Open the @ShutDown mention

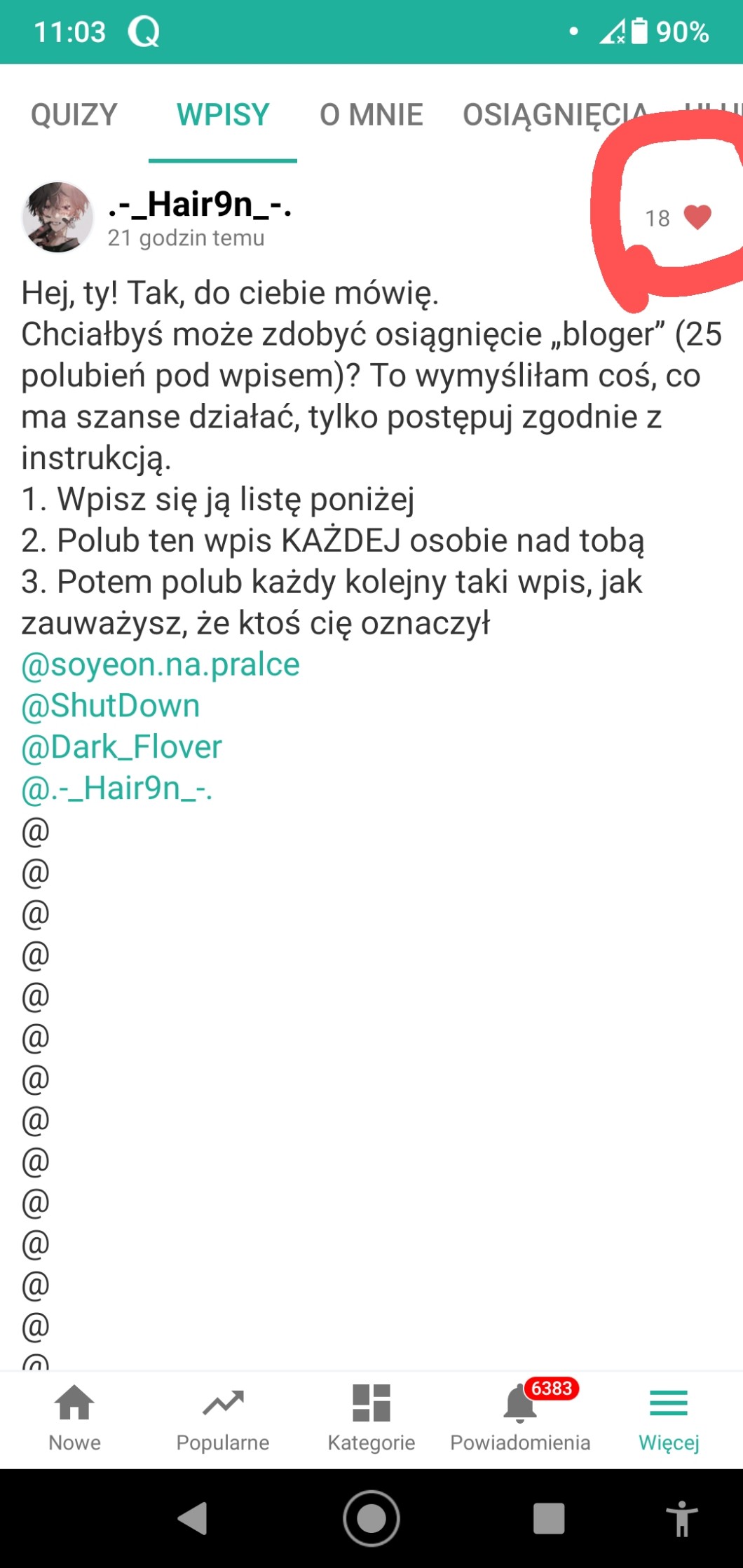point(111,706)
